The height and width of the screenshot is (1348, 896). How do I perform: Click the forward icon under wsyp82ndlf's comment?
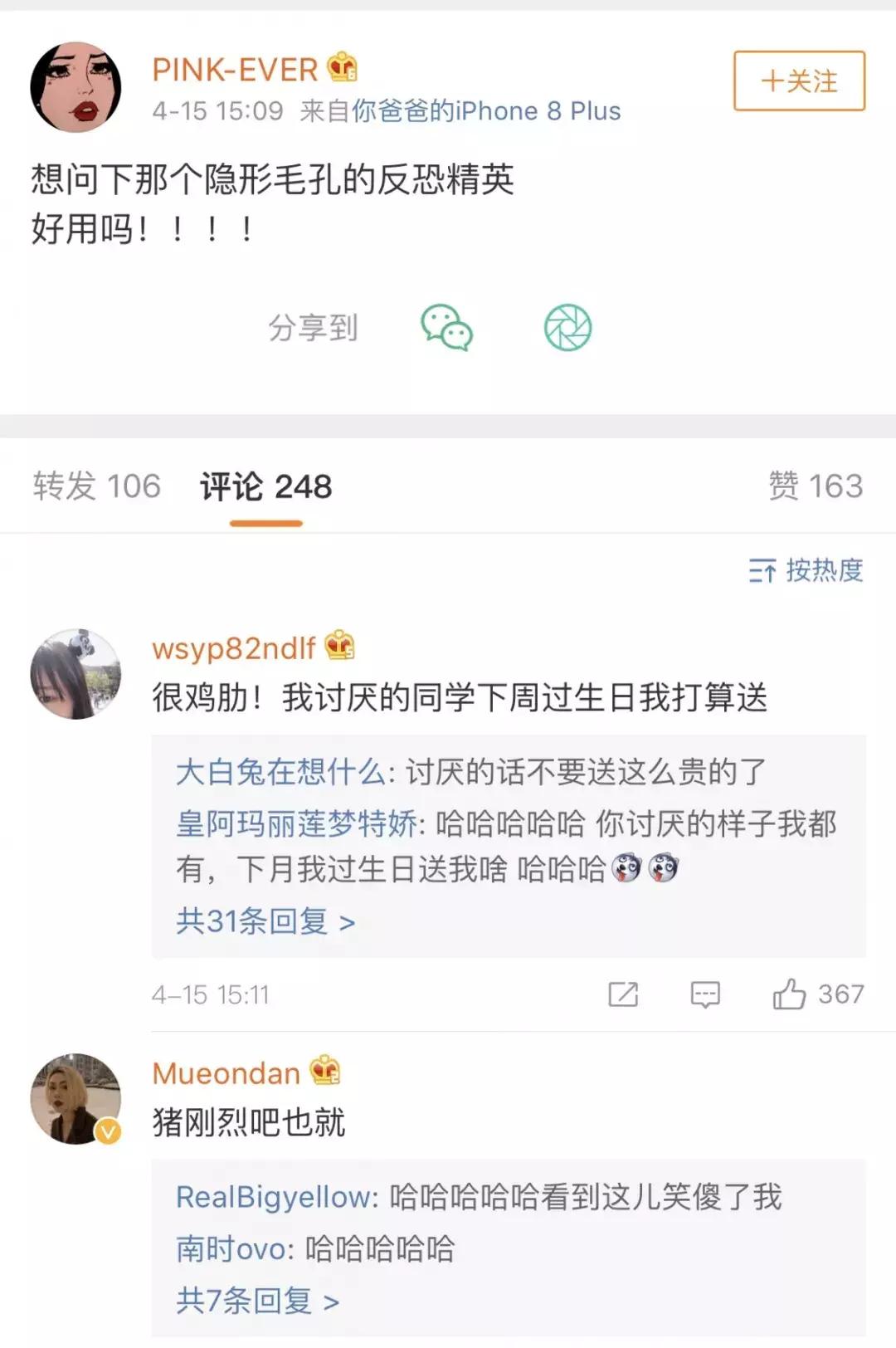point(623,994)
